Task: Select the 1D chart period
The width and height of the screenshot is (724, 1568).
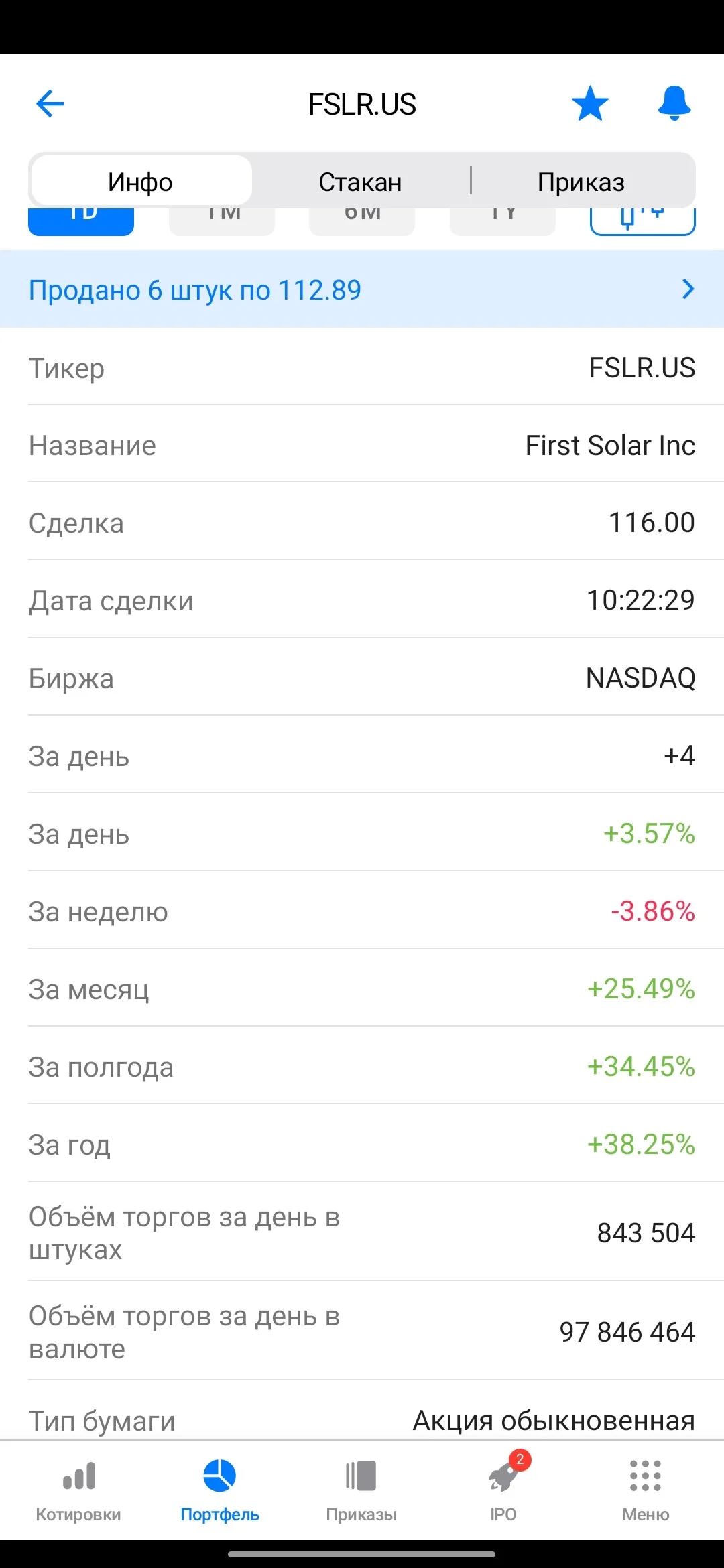Action: pyautogui.click(x=81, y=221)
